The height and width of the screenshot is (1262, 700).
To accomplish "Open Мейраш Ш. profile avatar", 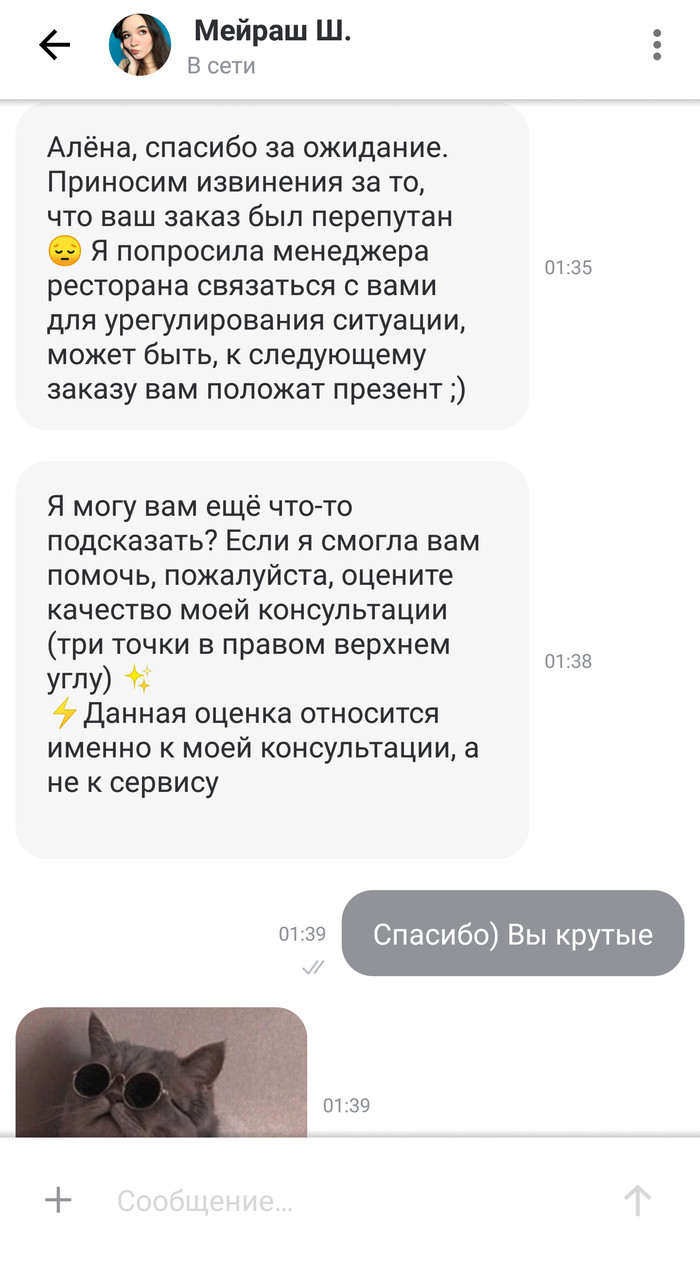I will tap(139, 45).
